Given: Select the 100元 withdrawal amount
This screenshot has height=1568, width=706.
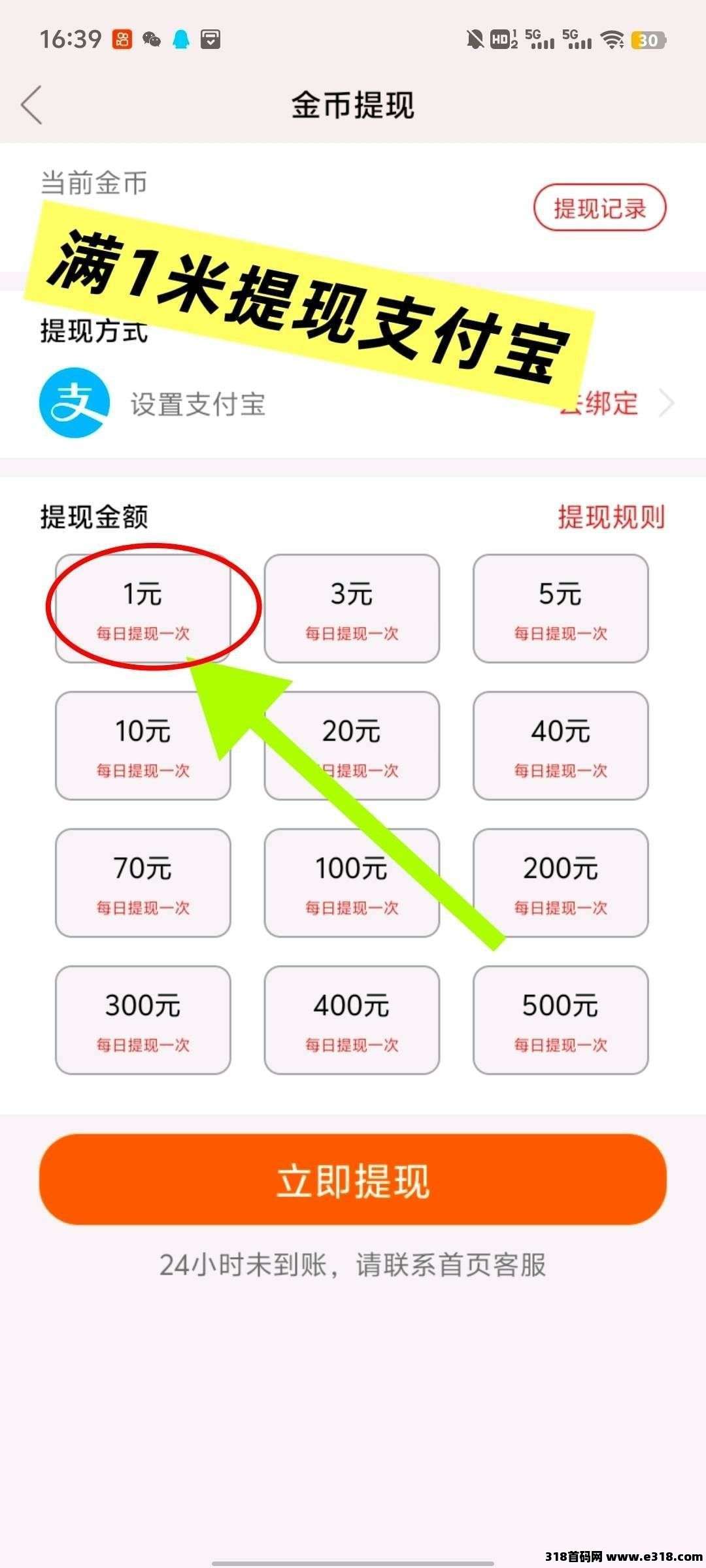Looking at the screenshot, I should click(x=352, y=883).
